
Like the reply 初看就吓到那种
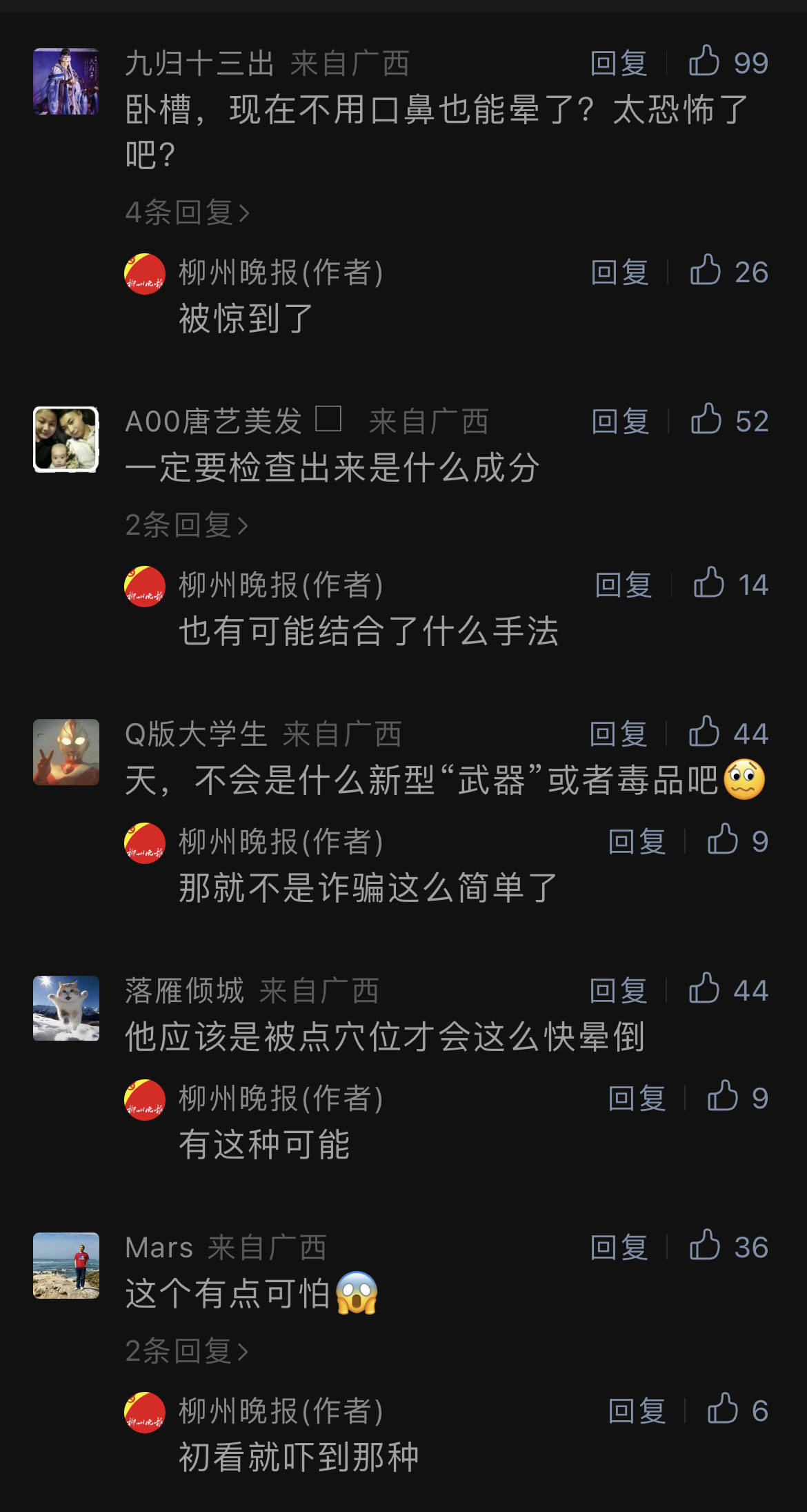pyautogui.click(x=738, y=1410)
